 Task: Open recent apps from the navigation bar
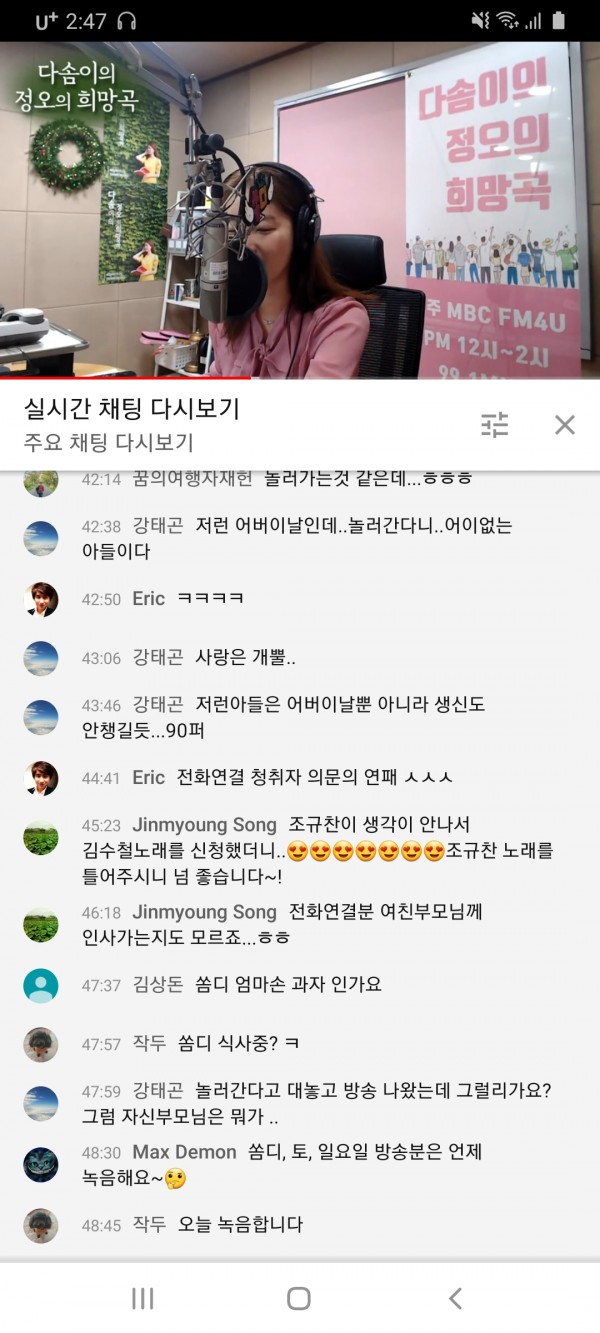[x=143, y=1298]
